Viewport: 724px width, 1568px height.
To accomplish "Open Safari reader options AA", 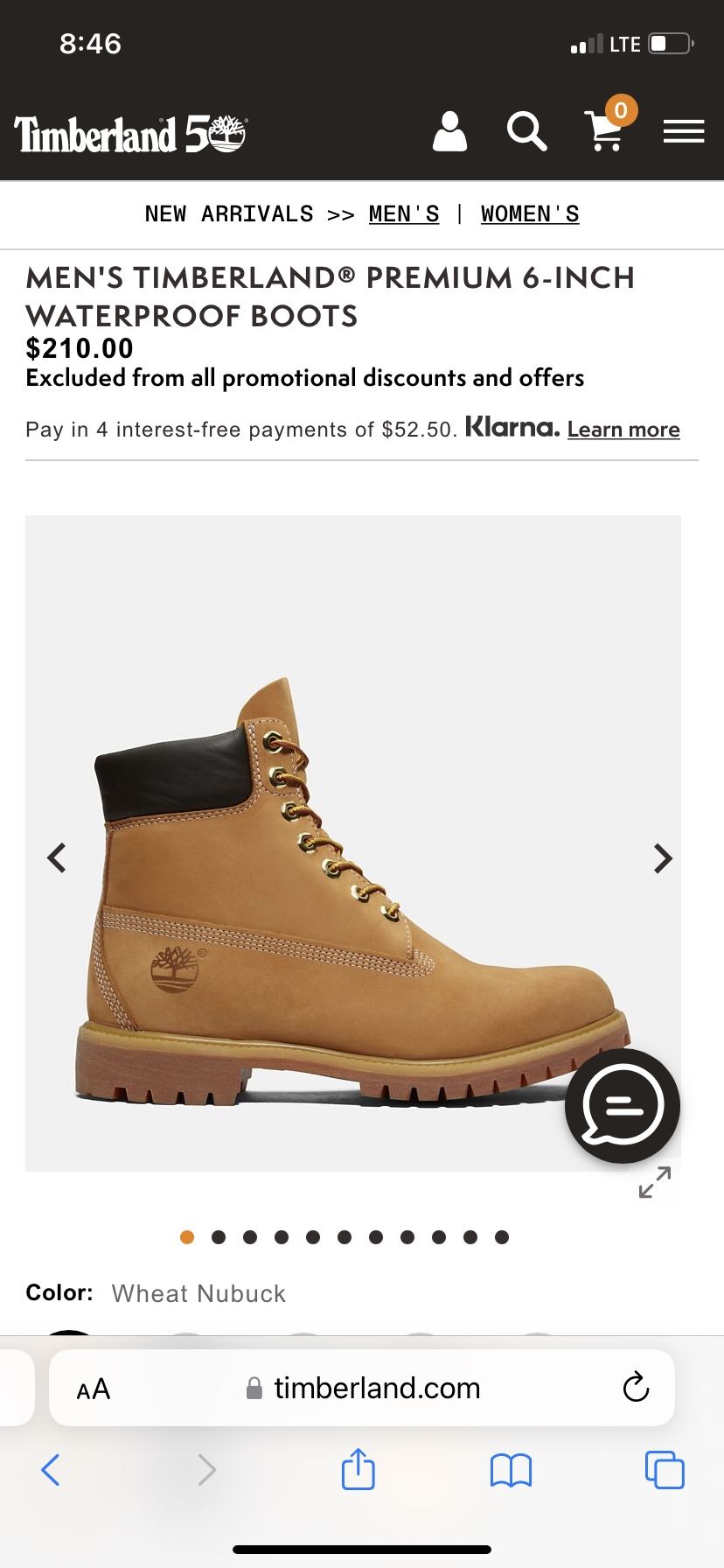I will point(94,1389).
